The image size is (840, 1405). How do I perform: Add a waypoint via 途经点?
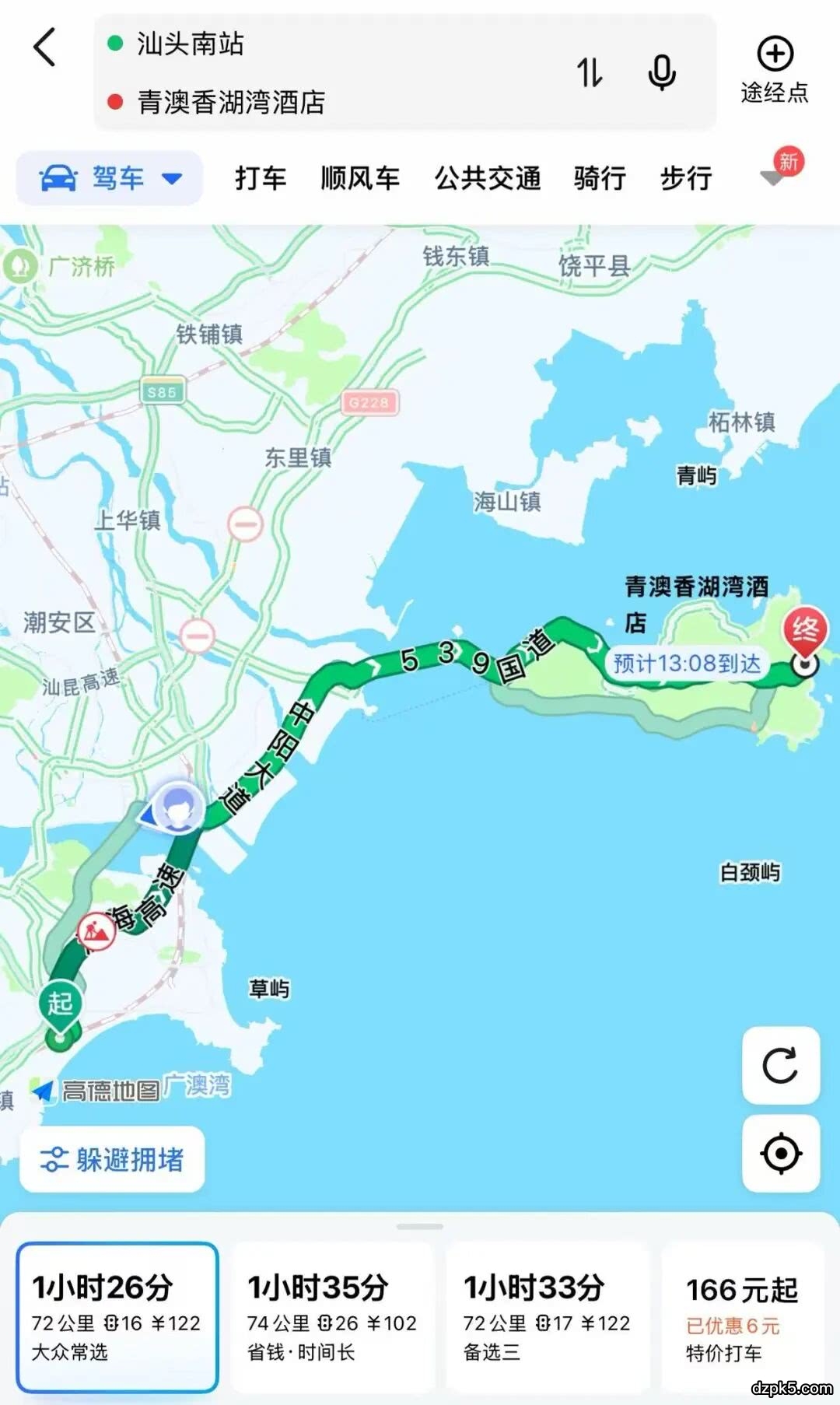coord(775,70)
